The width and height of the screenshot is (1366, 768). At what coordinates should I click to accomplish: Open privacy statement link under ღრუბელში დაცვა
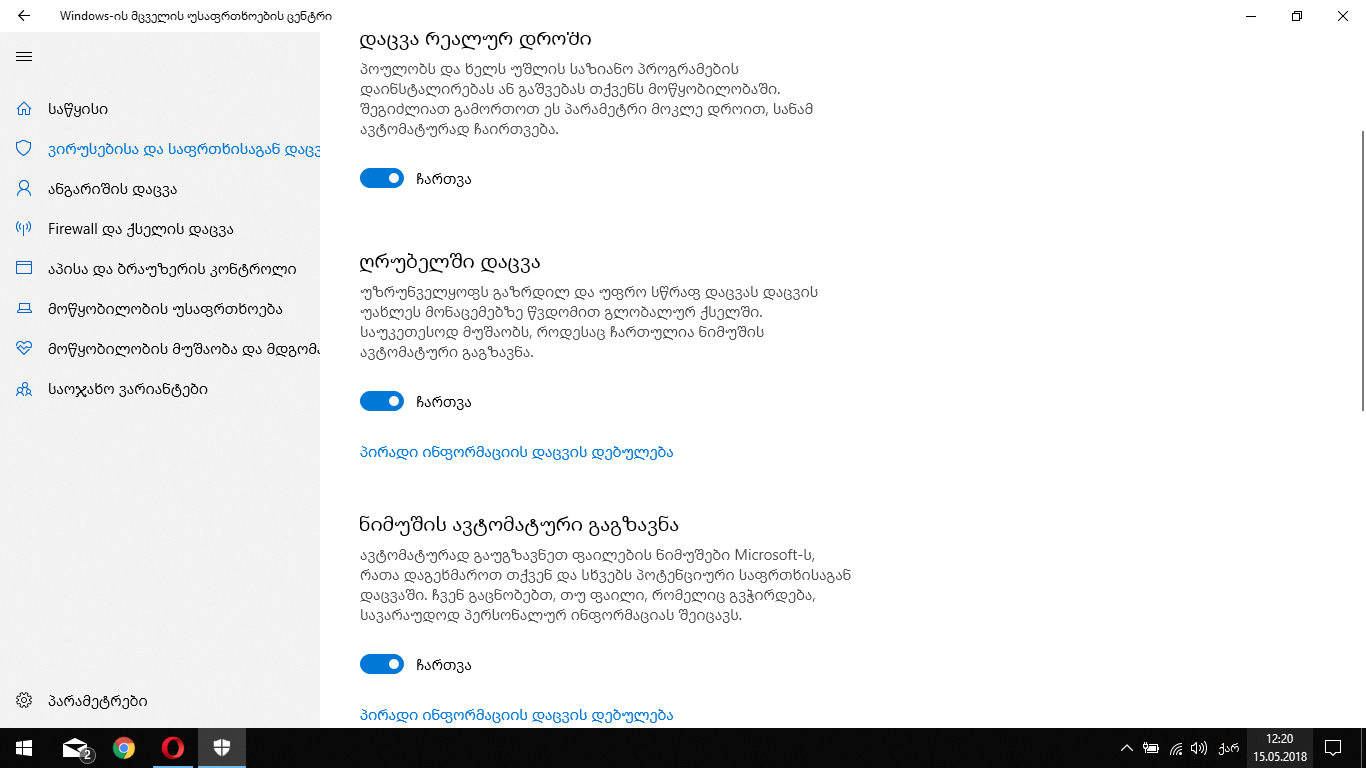[x=516, y=452]
